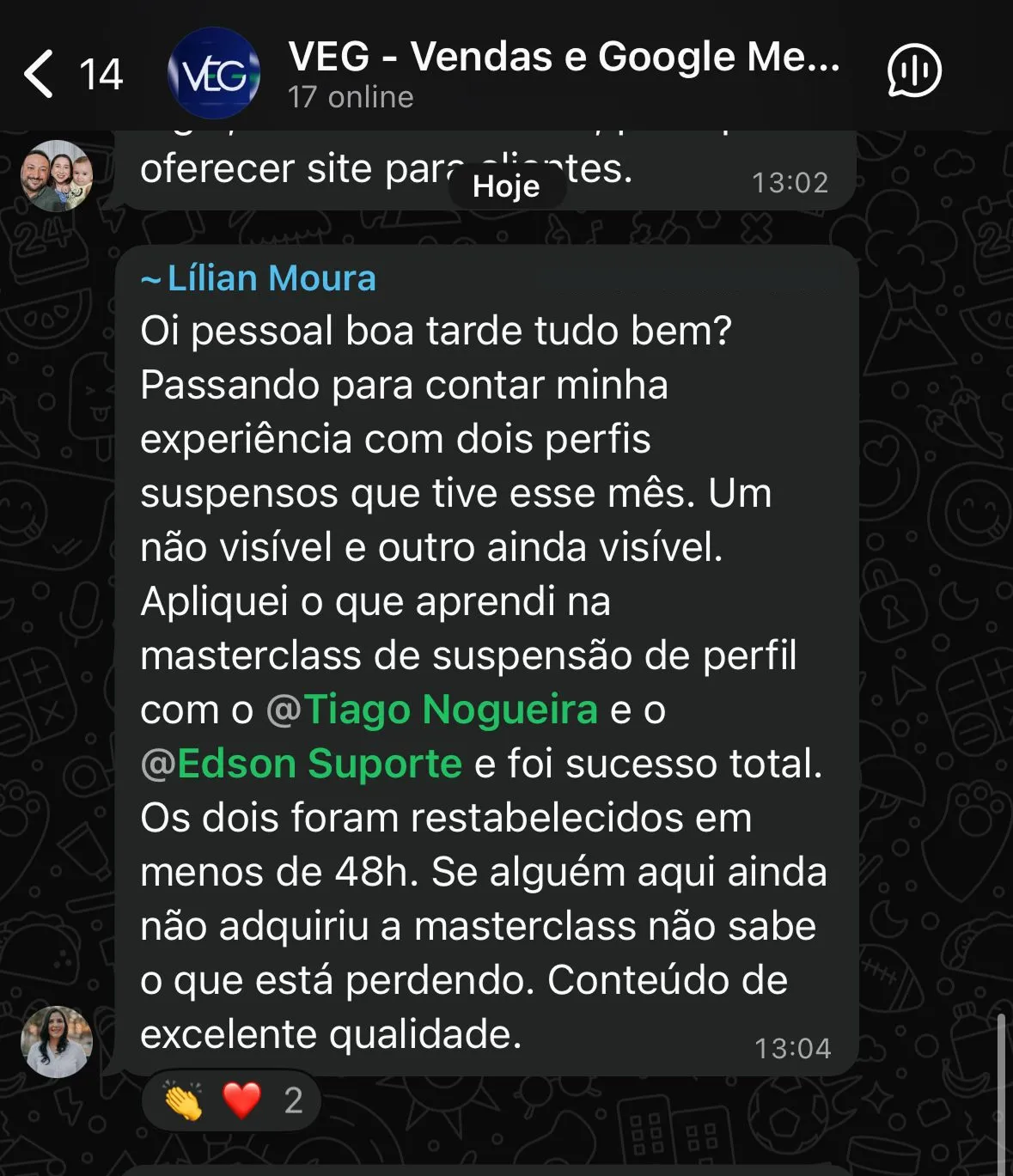This screenshot has height=1176, width=1013.
Task: Open the VEG group profile picture
Action: click(x=214, y=74)
